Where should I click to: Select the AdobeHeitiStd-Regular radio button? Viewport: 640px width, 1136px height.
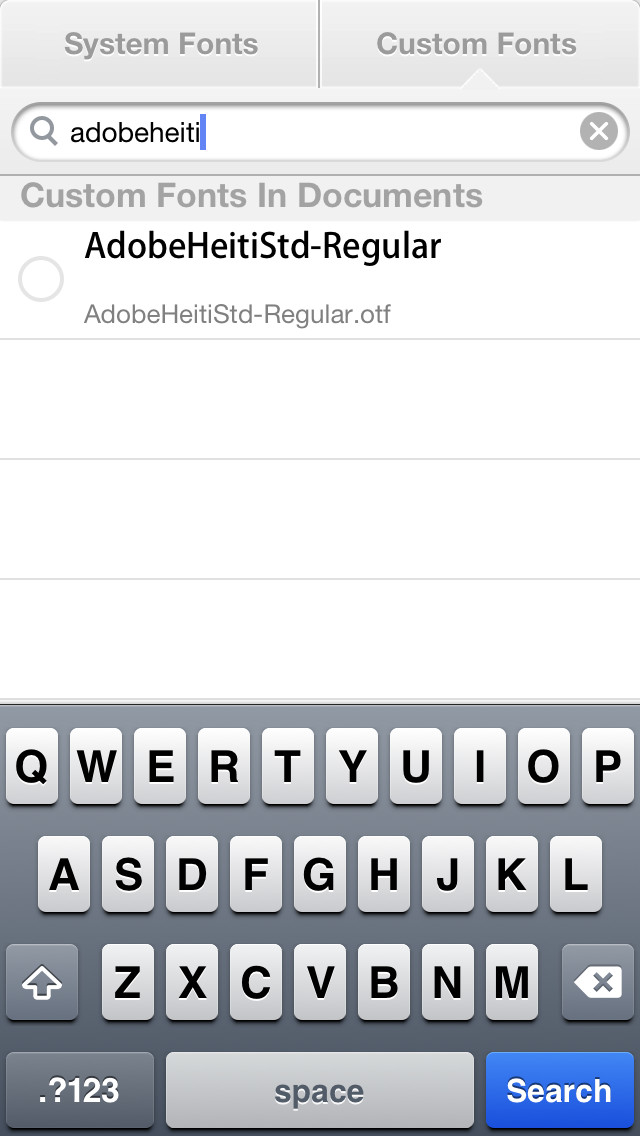tap(41, 279)
